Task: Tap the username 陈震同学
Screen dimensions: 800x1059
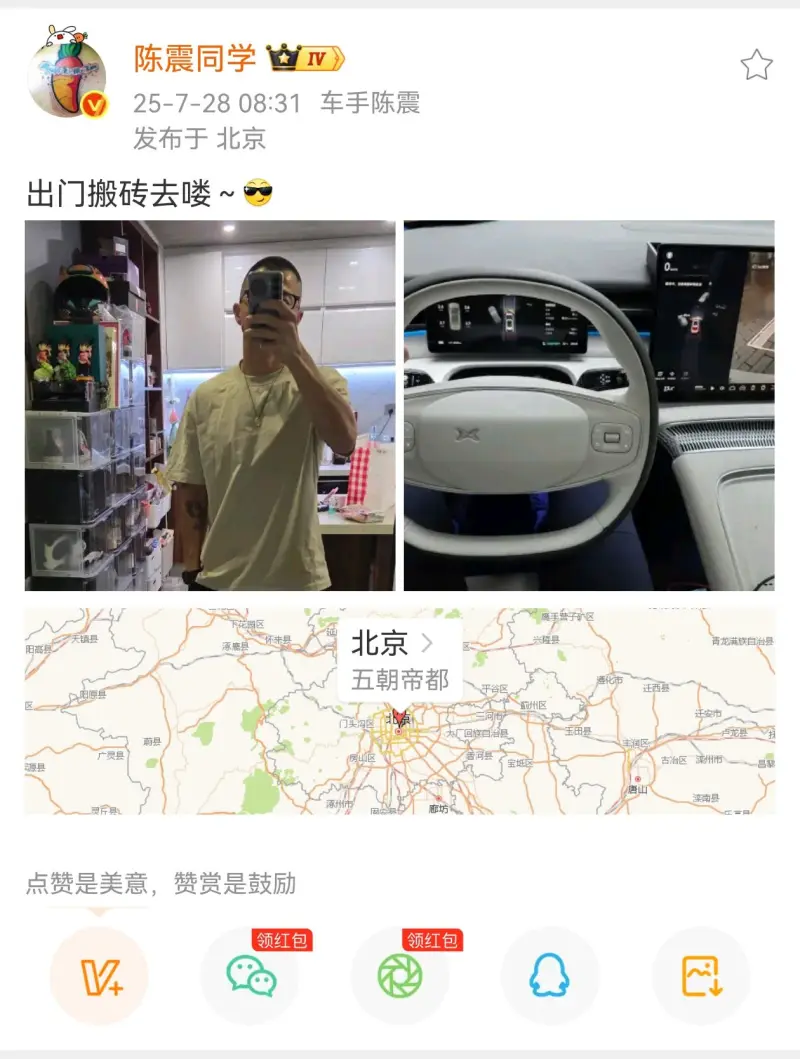Action: (195, 59)
